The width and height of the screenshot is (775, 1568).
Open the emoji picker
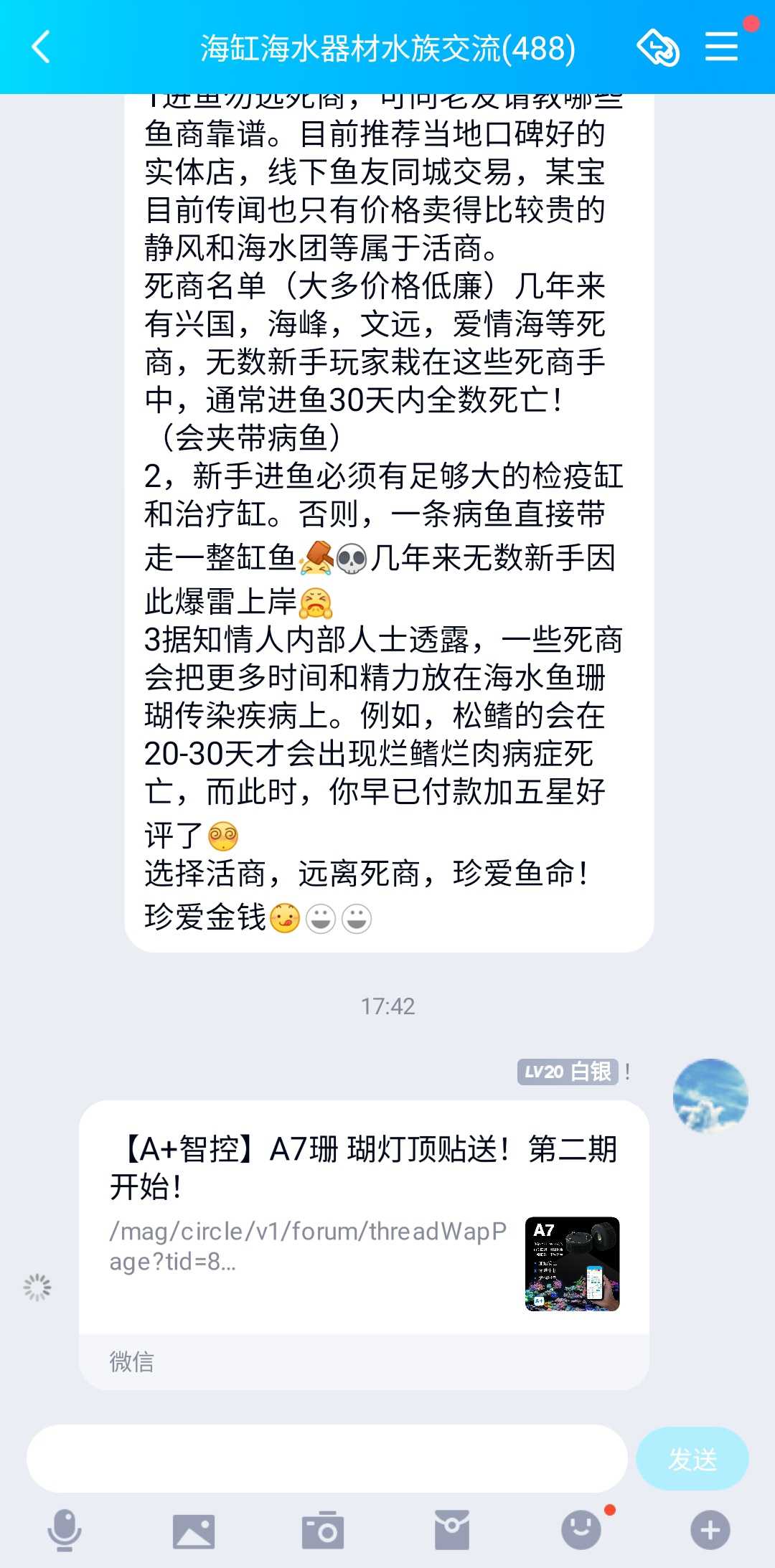pyautogui.click(x=581, y=1530)
